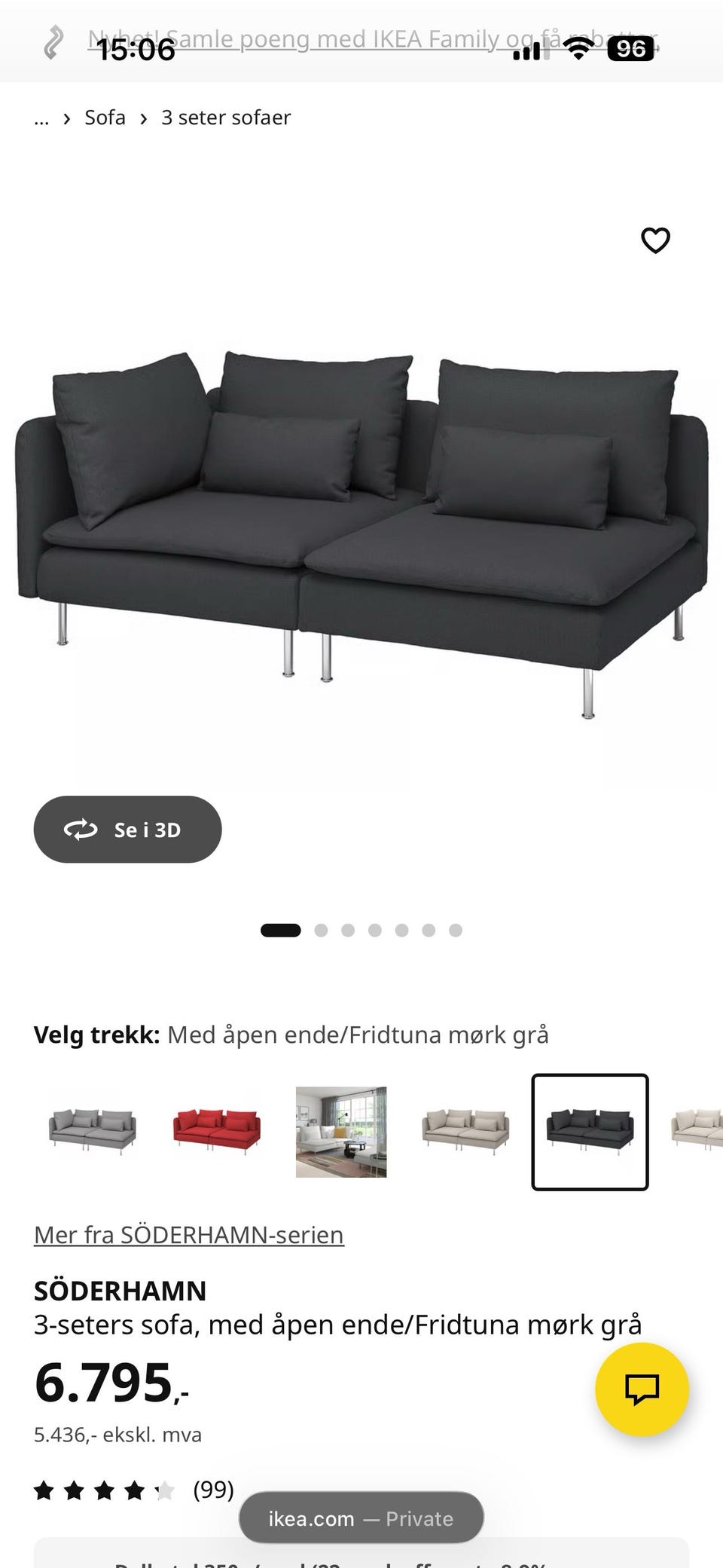Open the Se i 3D viewer
723x1568 pixels.
coord(127,830)
